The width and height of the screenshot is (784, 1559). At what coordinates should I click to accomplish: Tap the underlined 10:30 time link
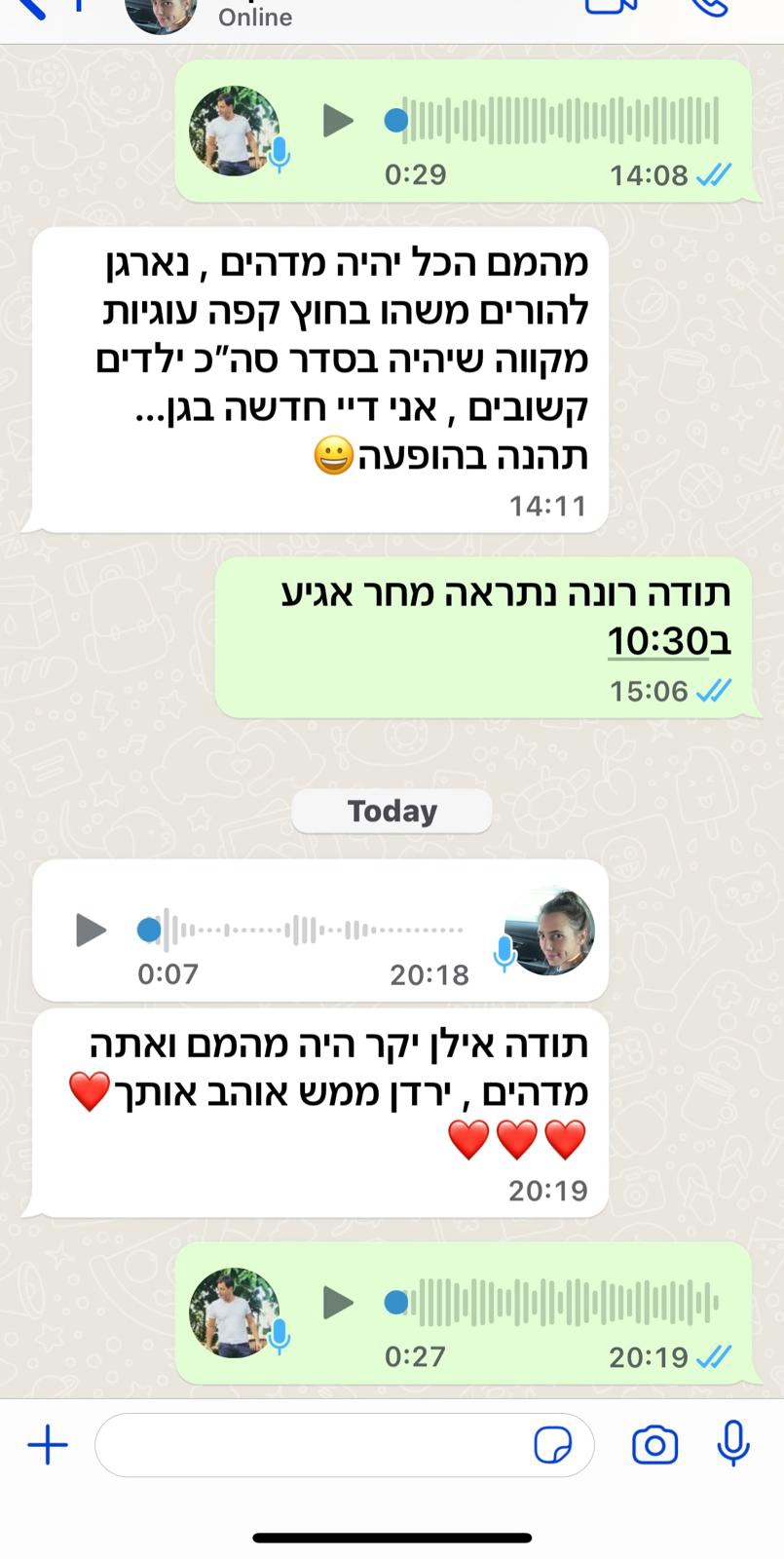[658, 641]
